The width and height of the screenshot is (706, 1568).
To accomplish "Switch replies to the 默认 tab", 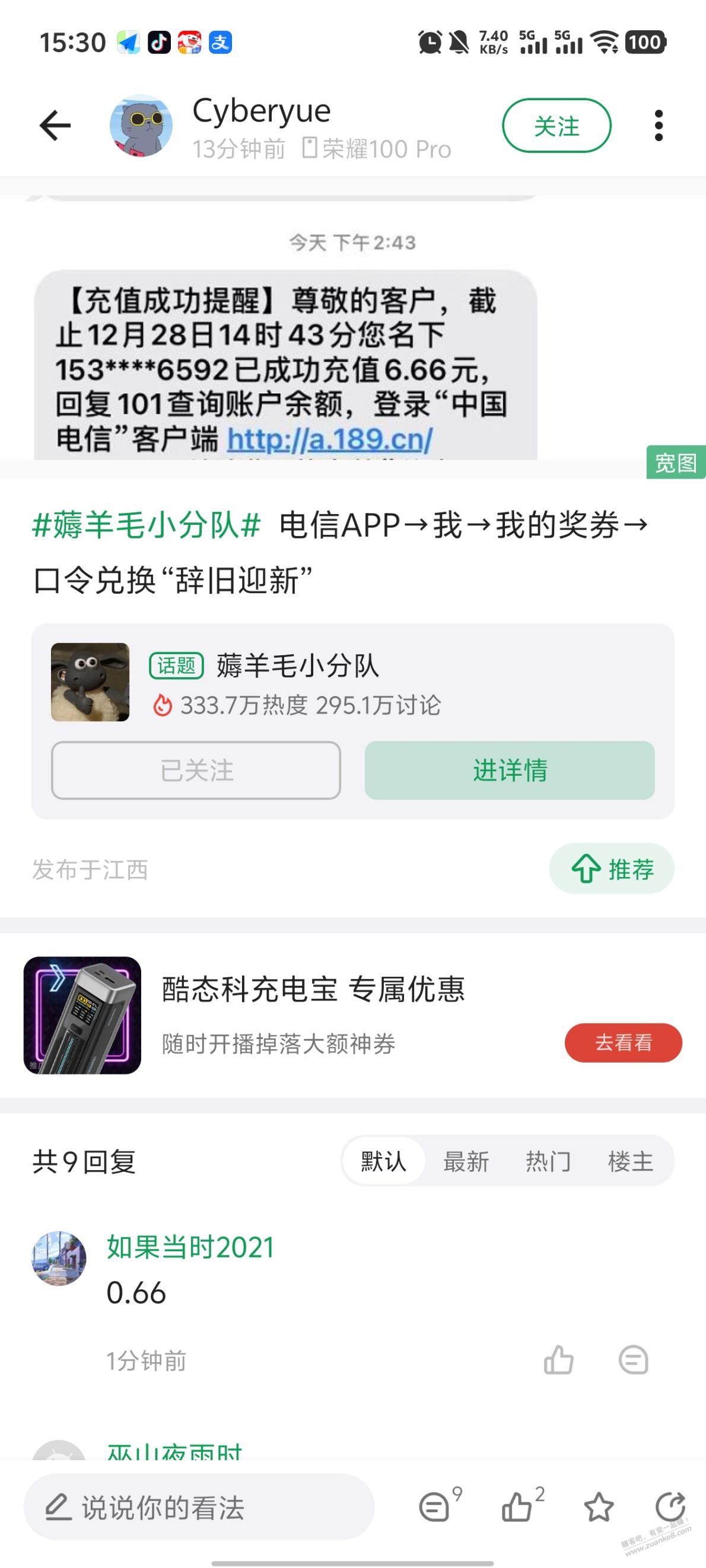I will [x=383, y=1161].
